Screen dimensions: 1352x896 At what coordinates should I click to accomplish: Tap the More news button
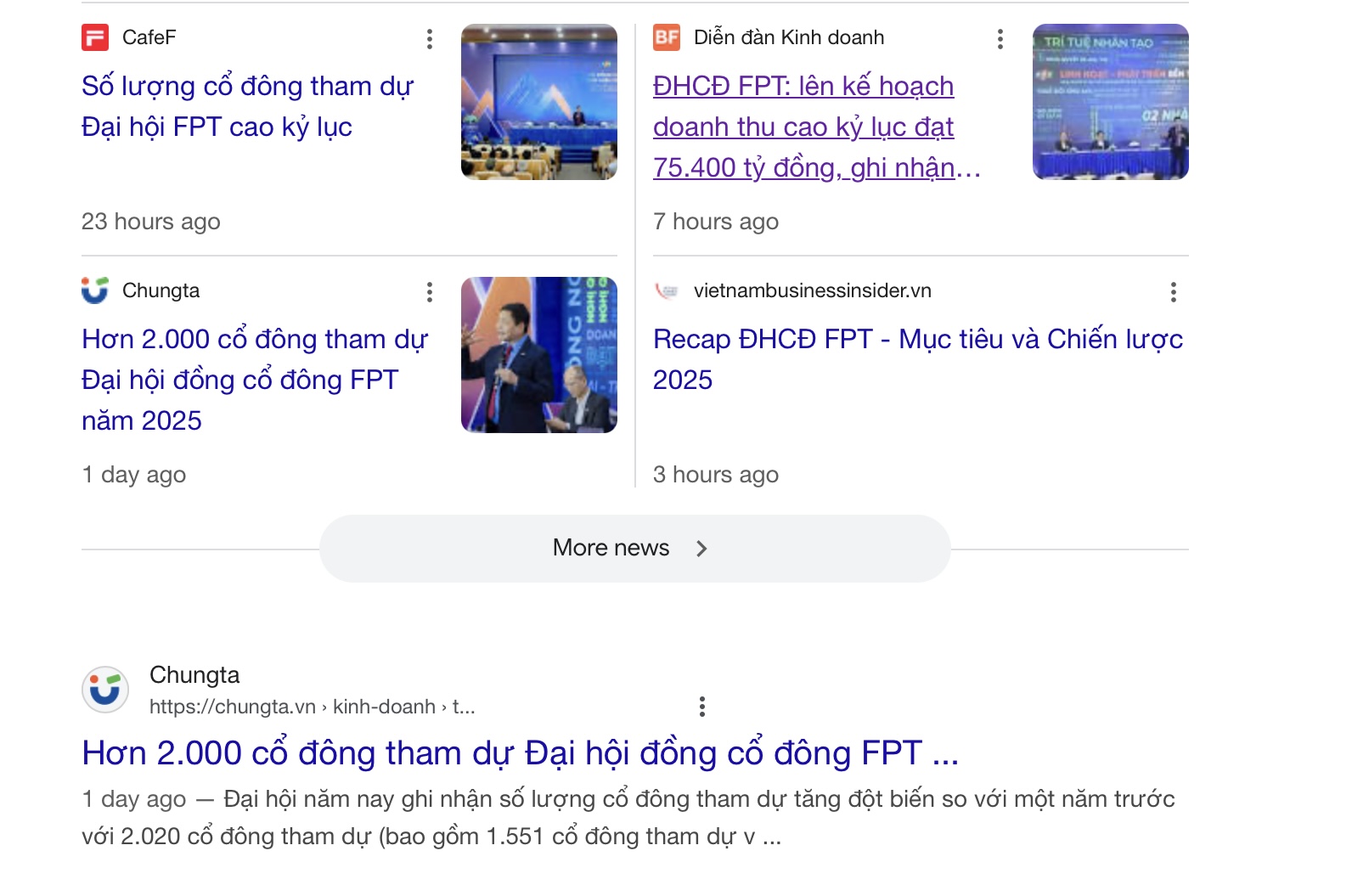coord(634,548)
